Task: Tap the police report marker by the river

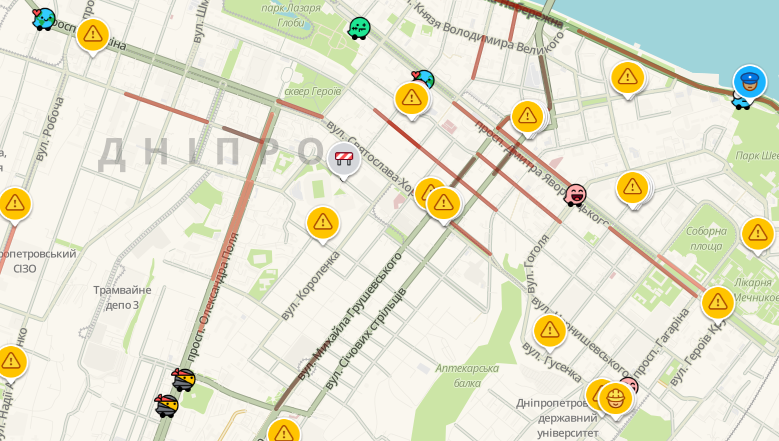Action: coord(748,82)
